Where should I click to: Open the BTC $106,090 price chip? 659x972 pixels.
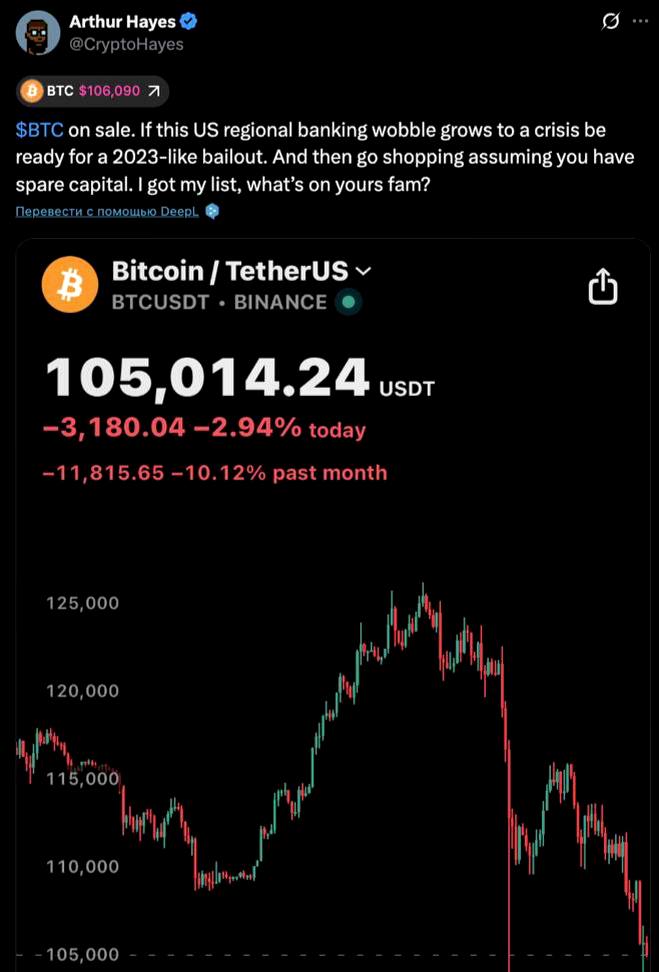(92, 91)
